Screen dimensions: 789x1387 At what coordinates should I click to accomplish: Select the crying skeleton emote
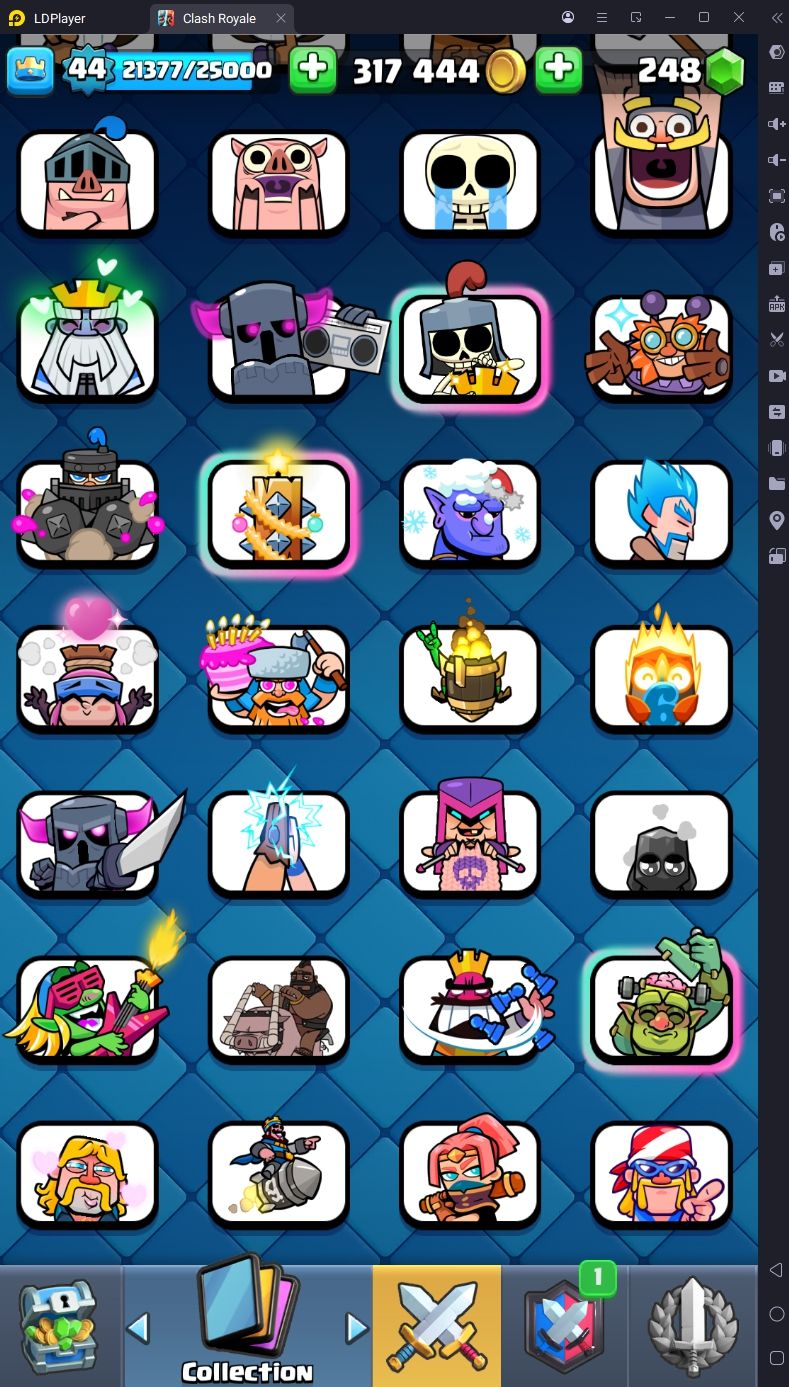pyautogui.click(x=470, y=182)
